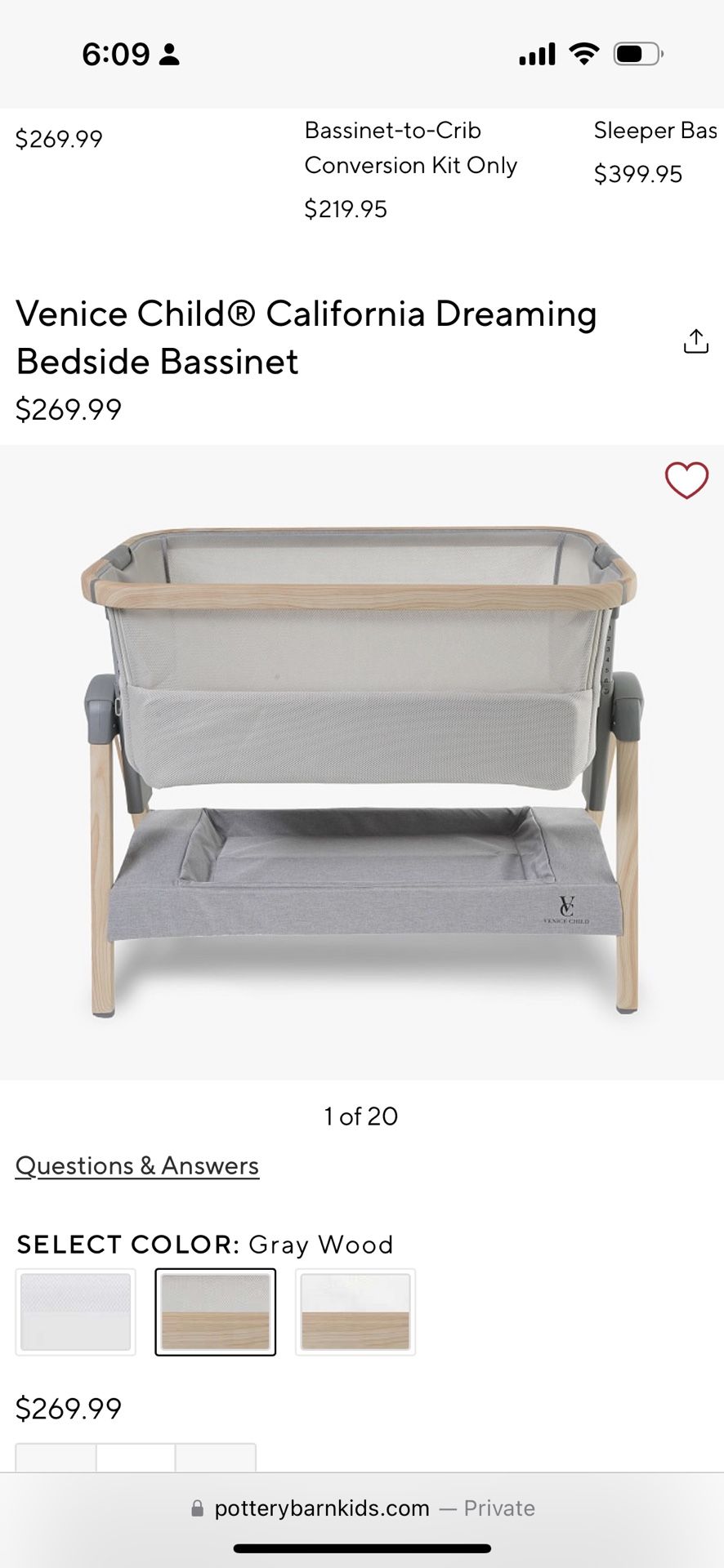Select the Gray Wood color swatch
This screenshot has height=1568, width=724.
[x=215, y=1312]
